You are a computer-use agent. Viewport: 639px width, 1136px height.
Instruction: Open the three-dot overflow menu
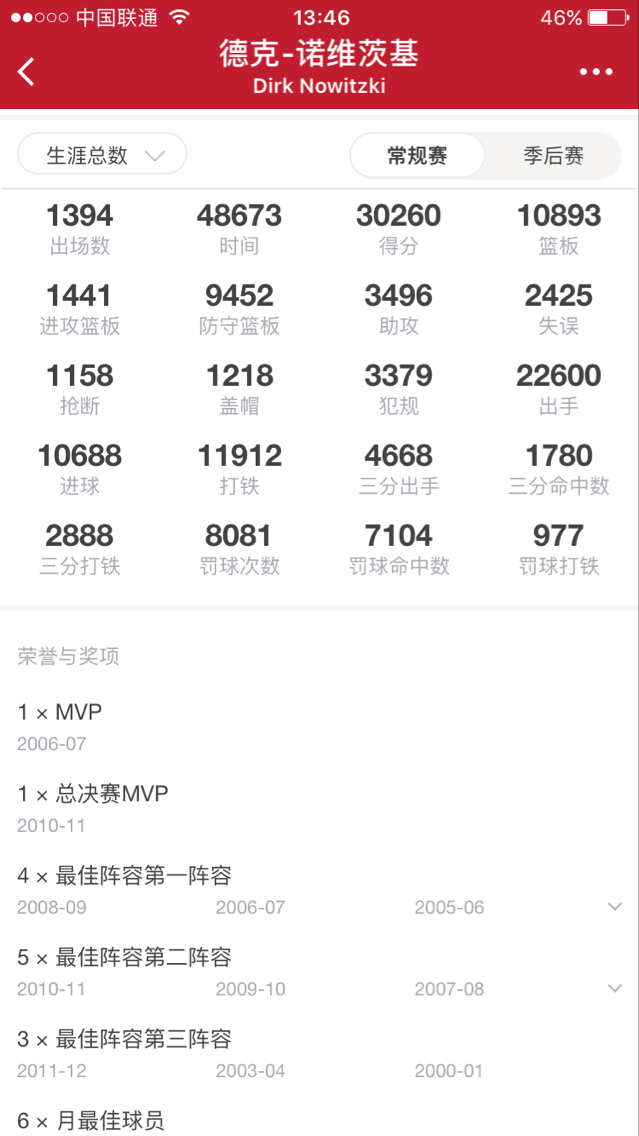(596, 72)
